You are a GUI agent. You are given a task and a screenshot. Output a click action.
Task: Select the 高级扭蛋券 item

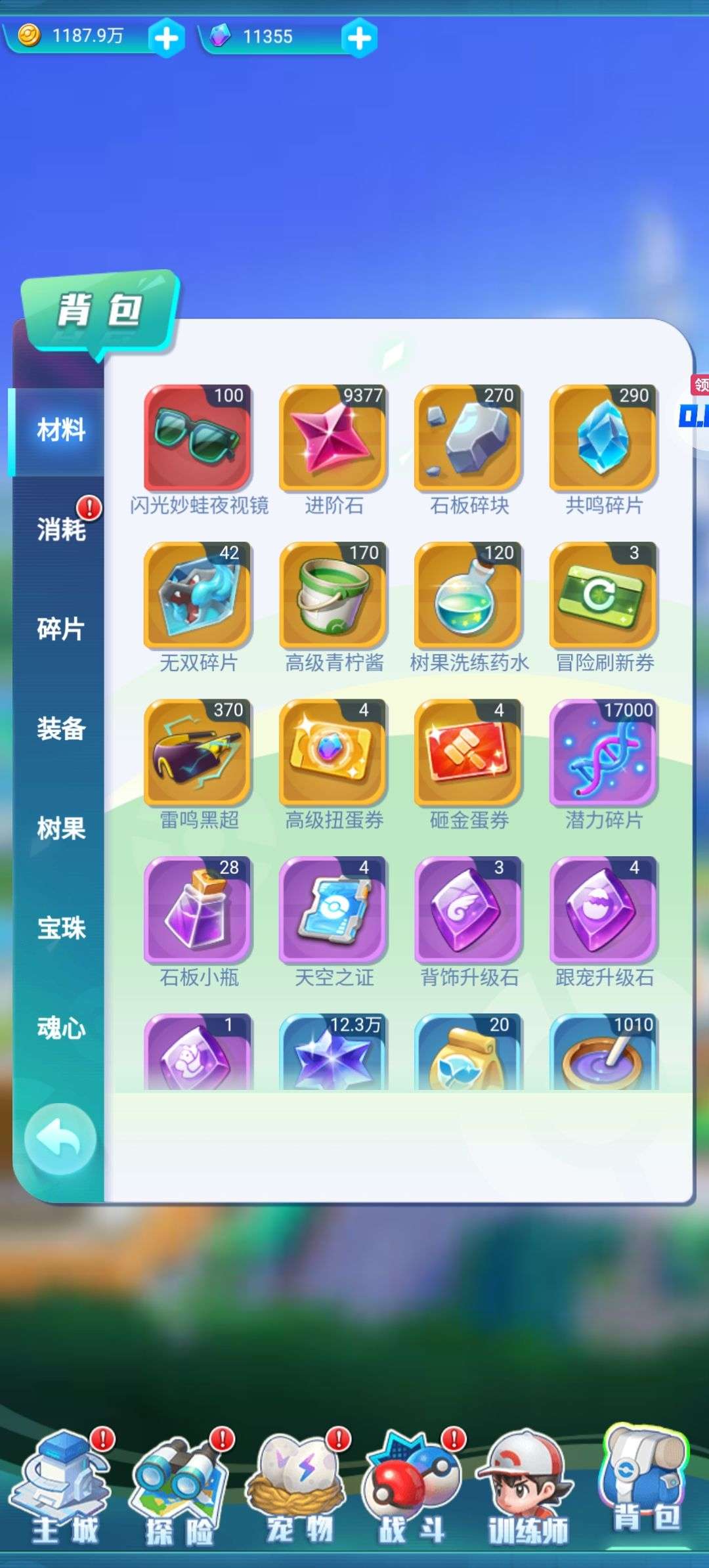click(x=333, y=752)
